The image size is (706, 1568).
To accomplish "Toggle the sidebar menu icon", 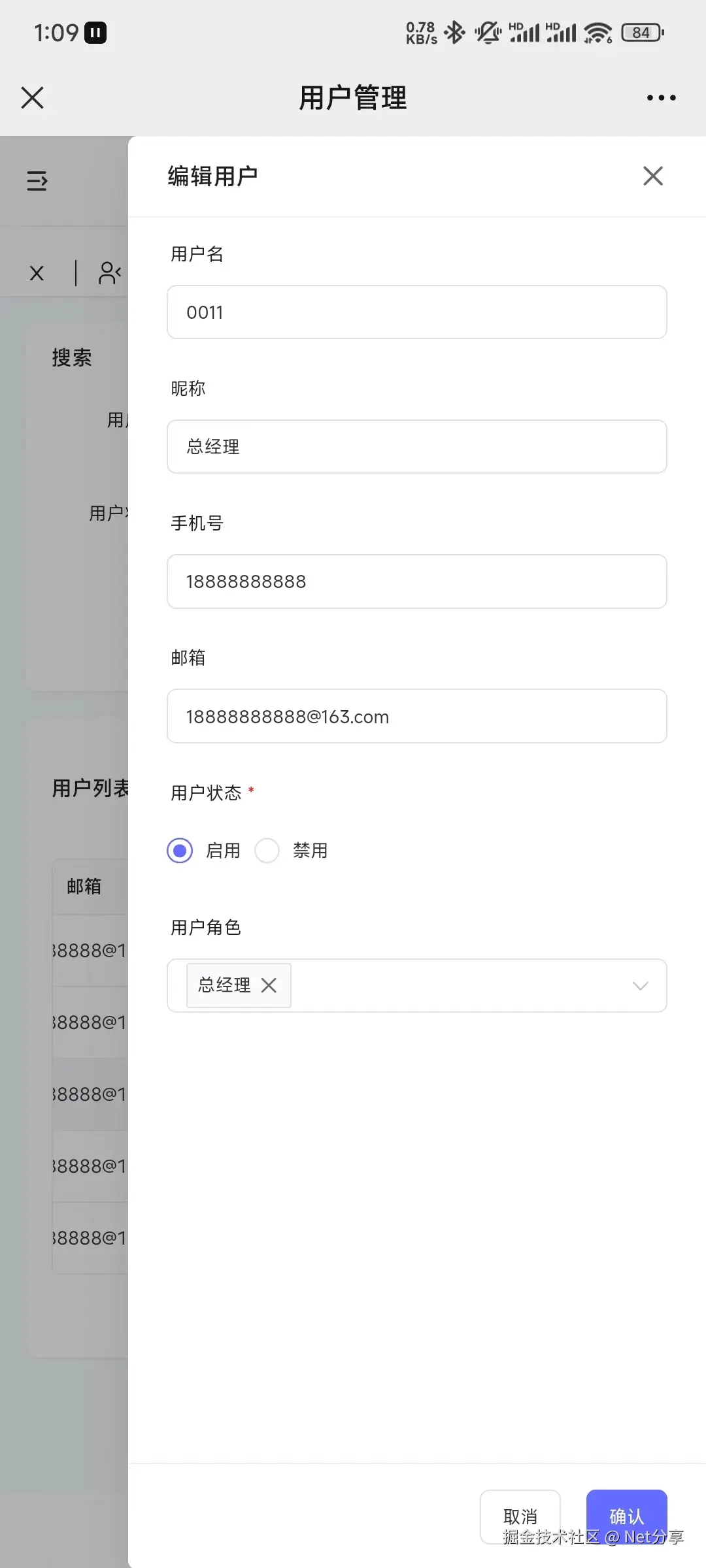I will click(37, 180).
